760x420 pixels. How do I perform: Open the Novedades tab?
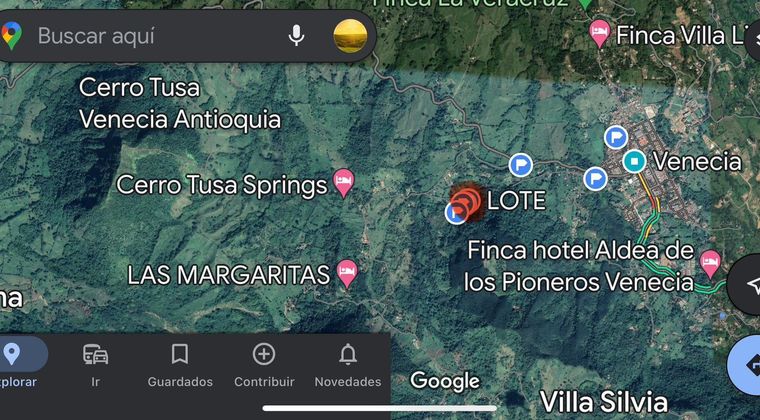click(348, 365)
